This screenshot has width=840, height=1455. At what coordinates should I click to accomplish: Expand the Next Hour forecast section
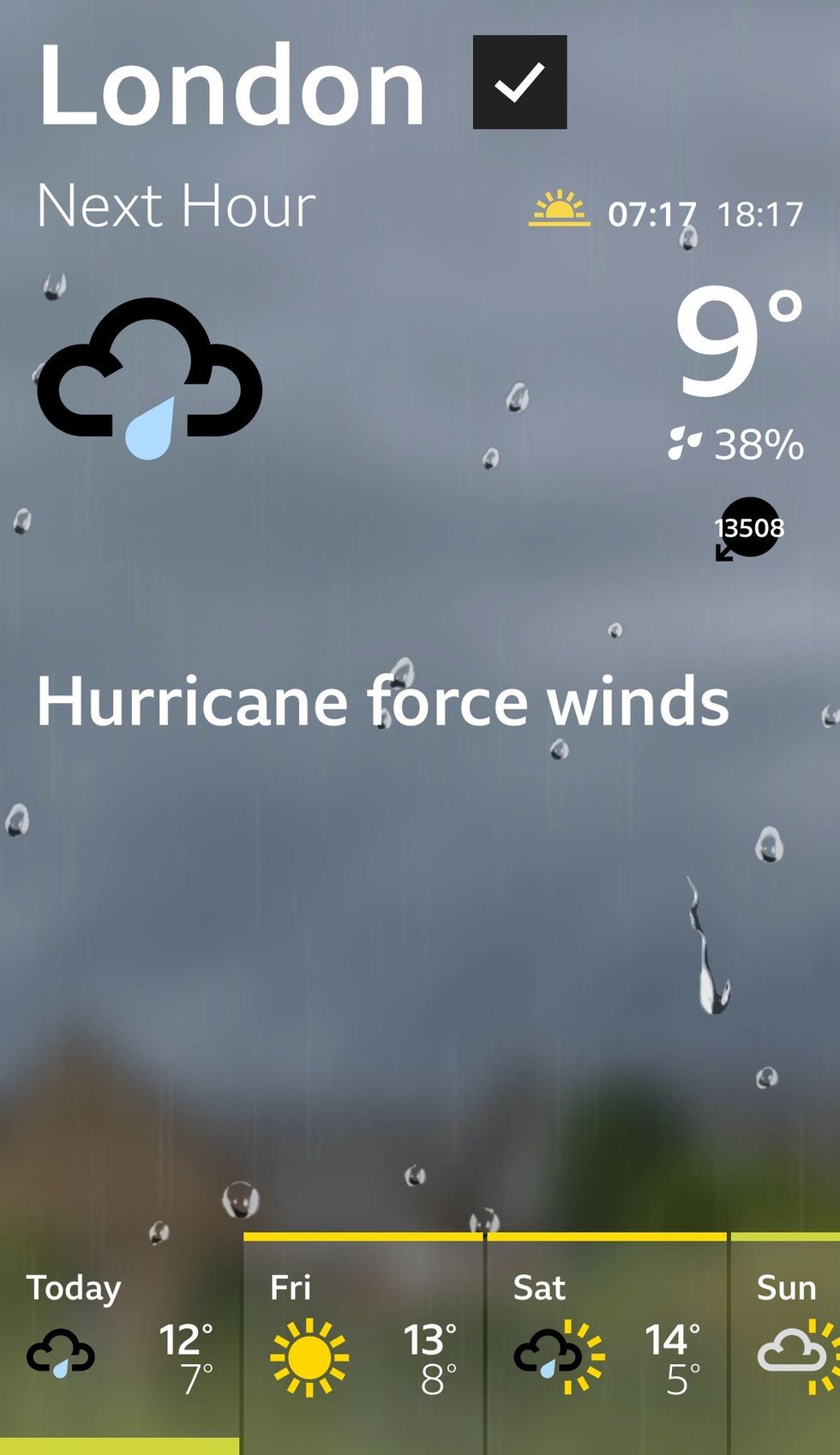pyautogui.click(x=178, y=204)
